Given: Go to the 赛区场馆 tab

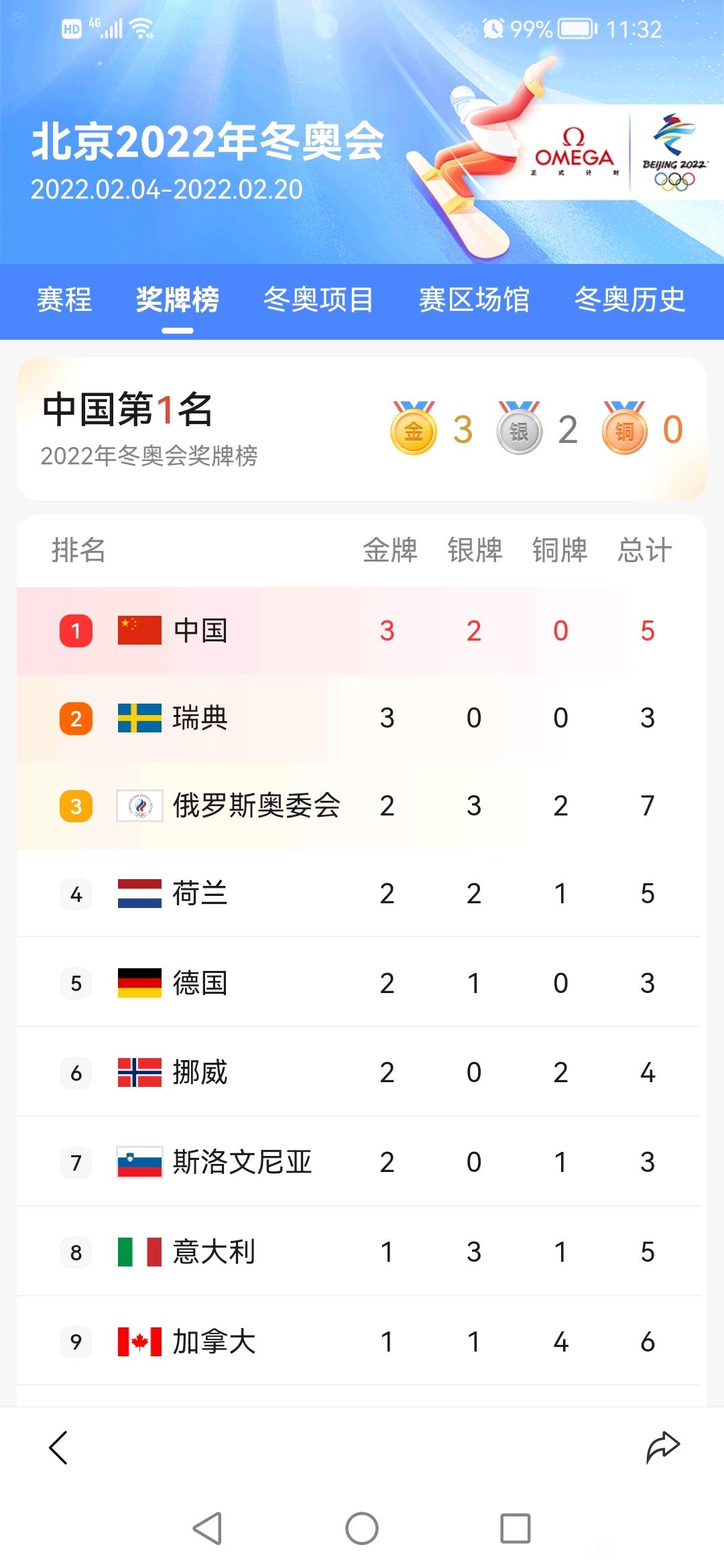Looking at the screenshot, I should [x=474, y=299].
